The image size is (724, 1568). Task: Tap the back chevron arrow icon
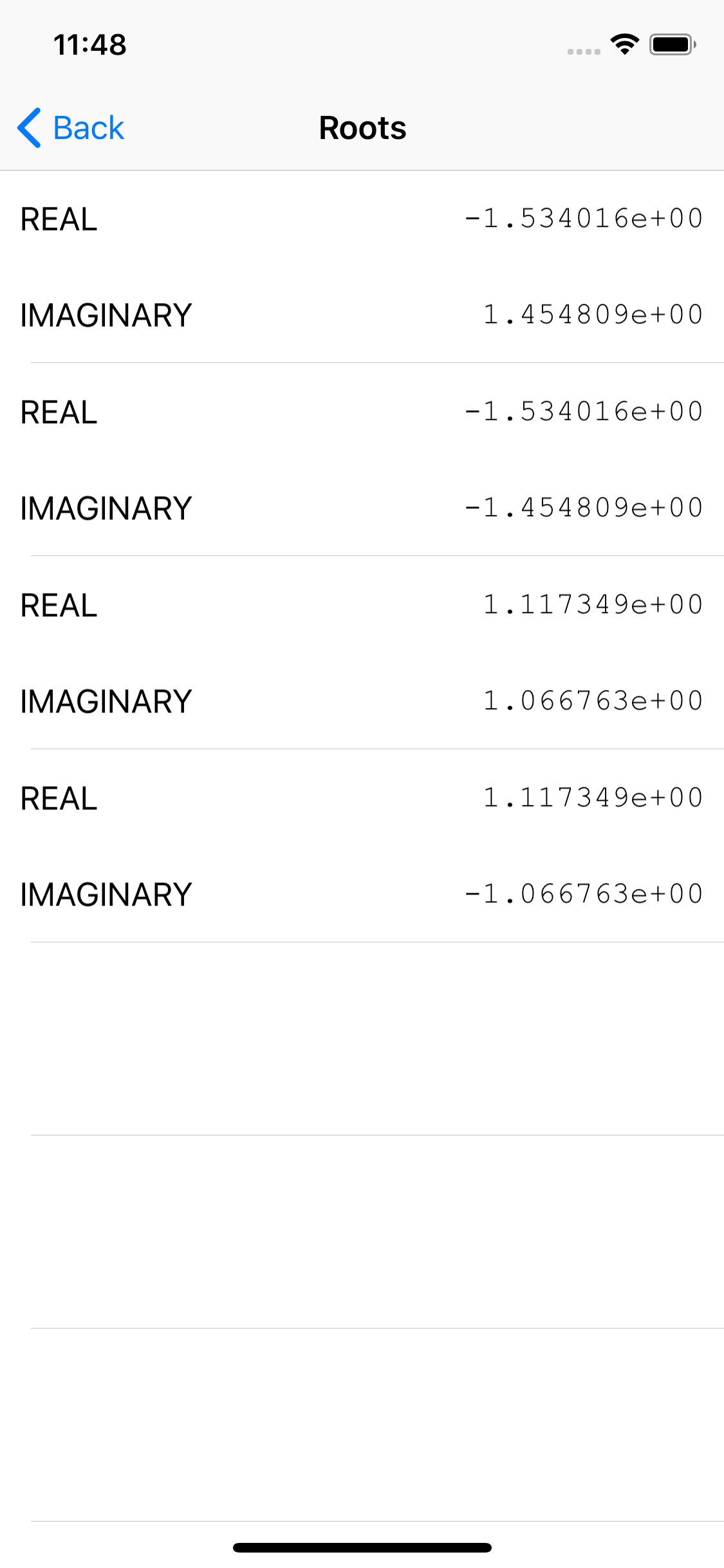[29, 127]
